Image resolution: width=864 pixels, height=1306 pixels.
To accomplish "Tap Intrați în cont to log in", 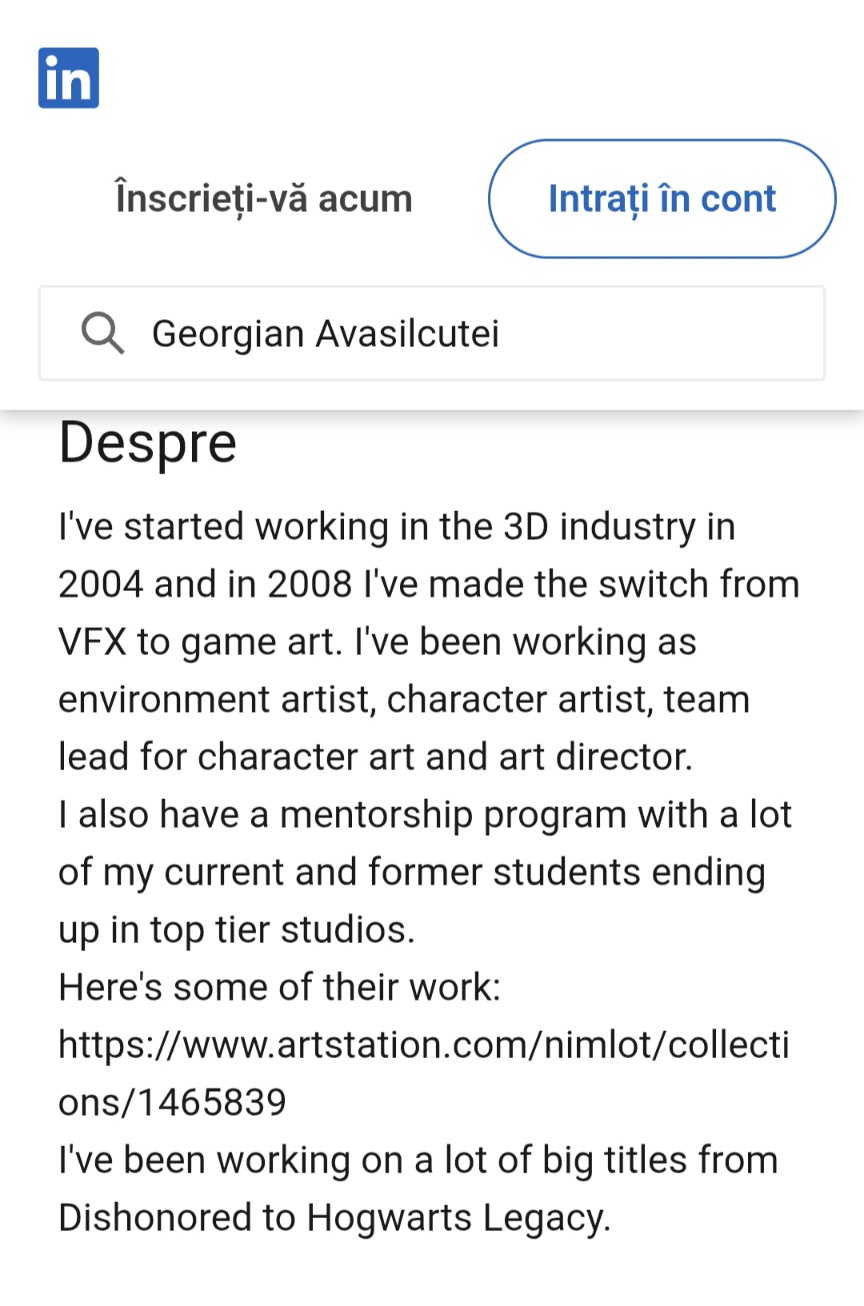I will coord(661,198).
